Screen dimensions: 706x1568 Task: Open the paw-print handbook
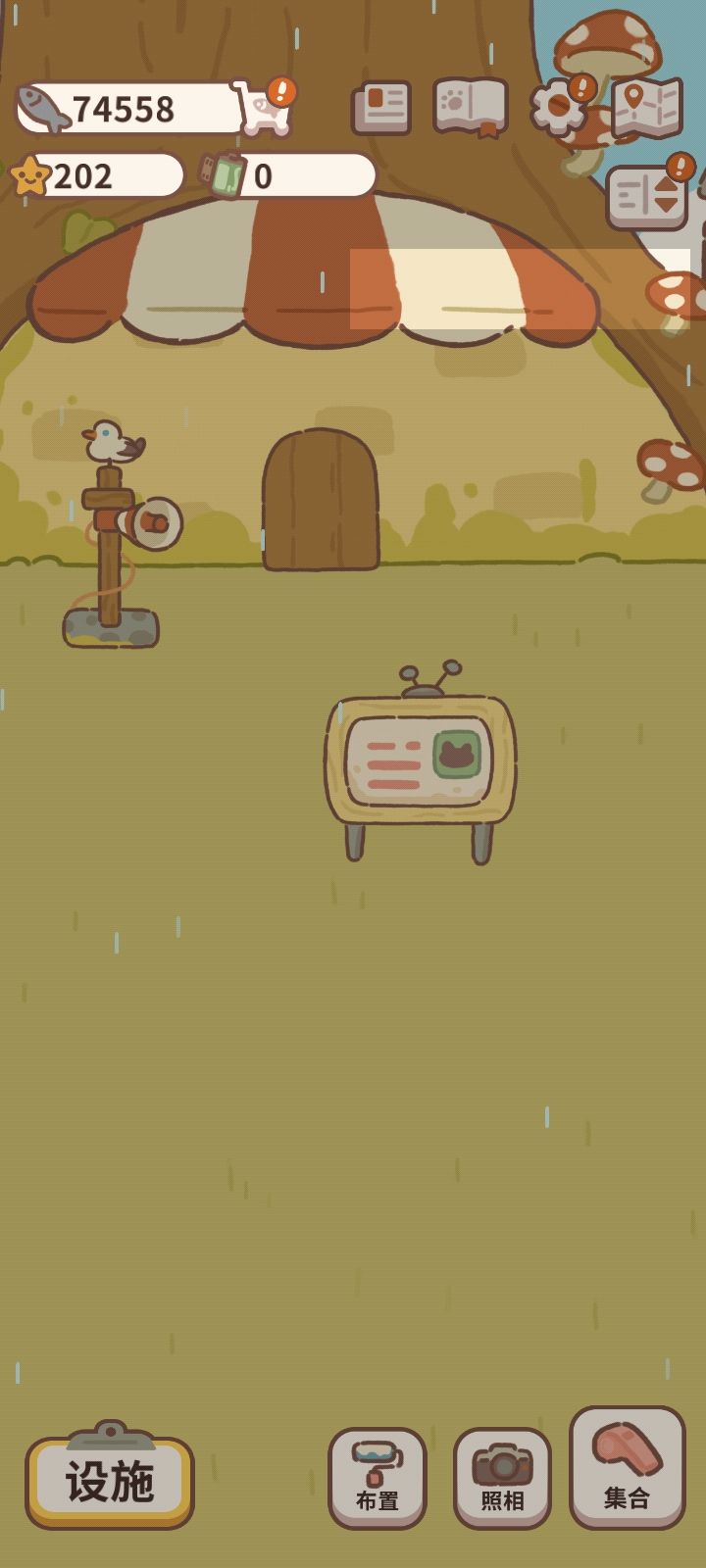[x=468, y=105]
